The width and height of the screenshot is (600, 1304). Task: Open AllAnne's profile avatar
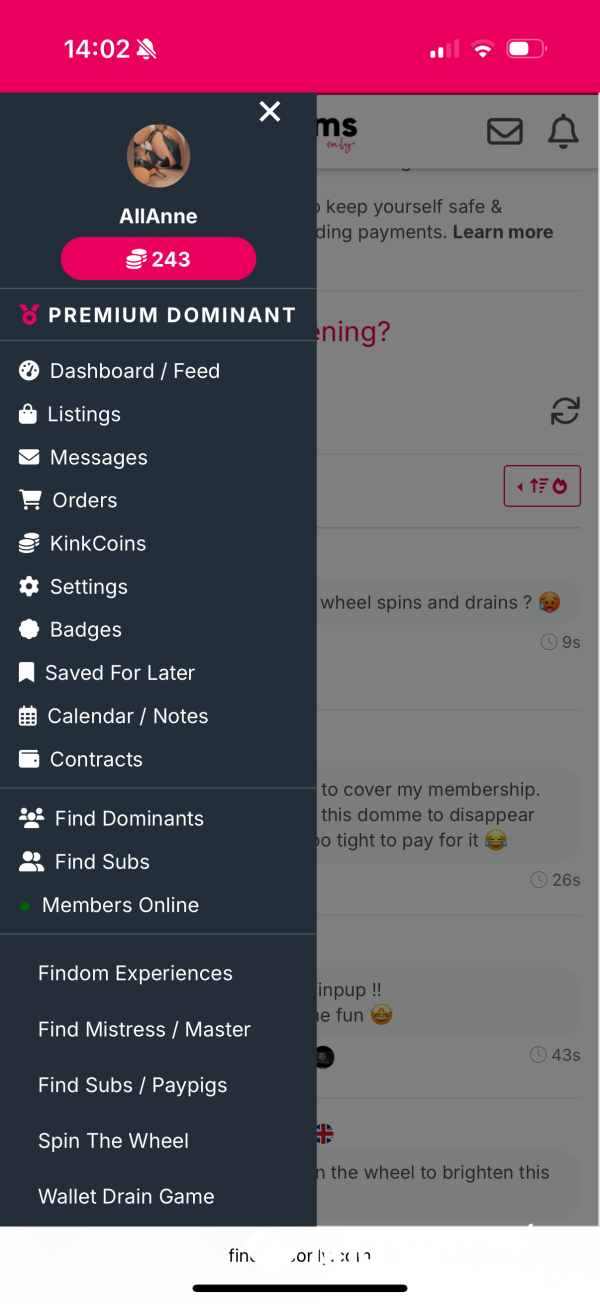(x=158, y=156)
